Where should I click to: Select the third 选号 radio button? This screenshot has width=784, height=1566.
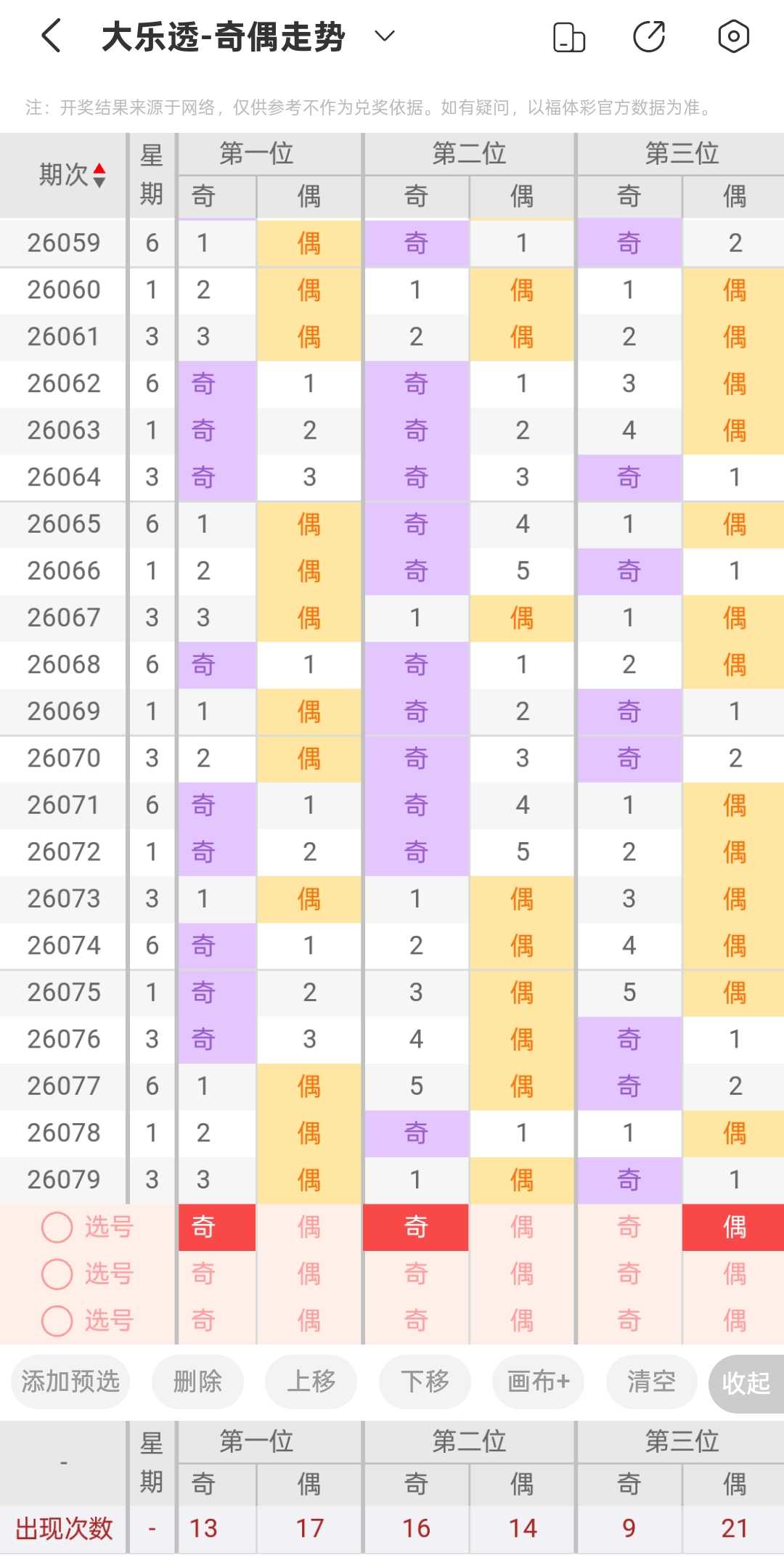[x=57, y=1321]
